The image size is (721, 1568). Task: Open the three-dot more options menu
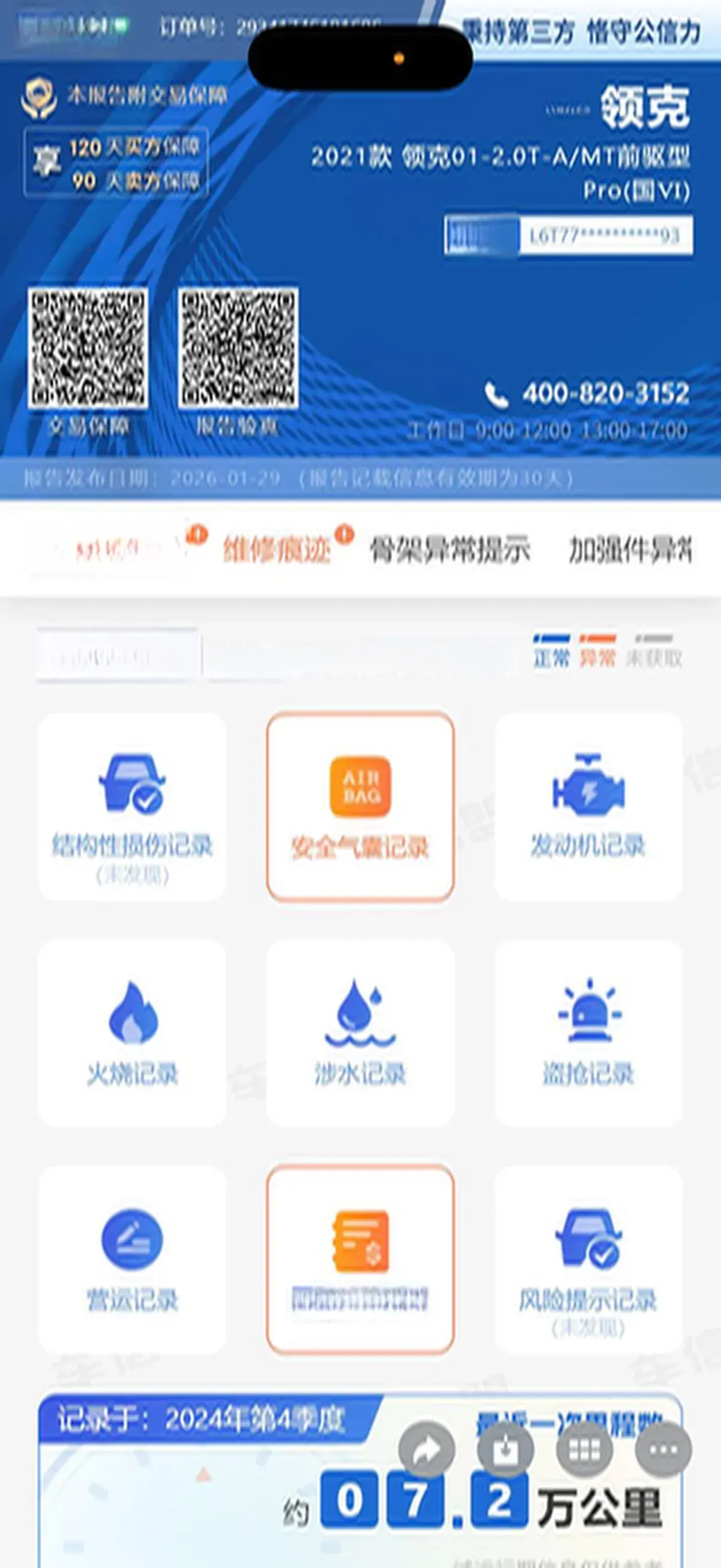pyautogui.click(x=663, y=1450)
